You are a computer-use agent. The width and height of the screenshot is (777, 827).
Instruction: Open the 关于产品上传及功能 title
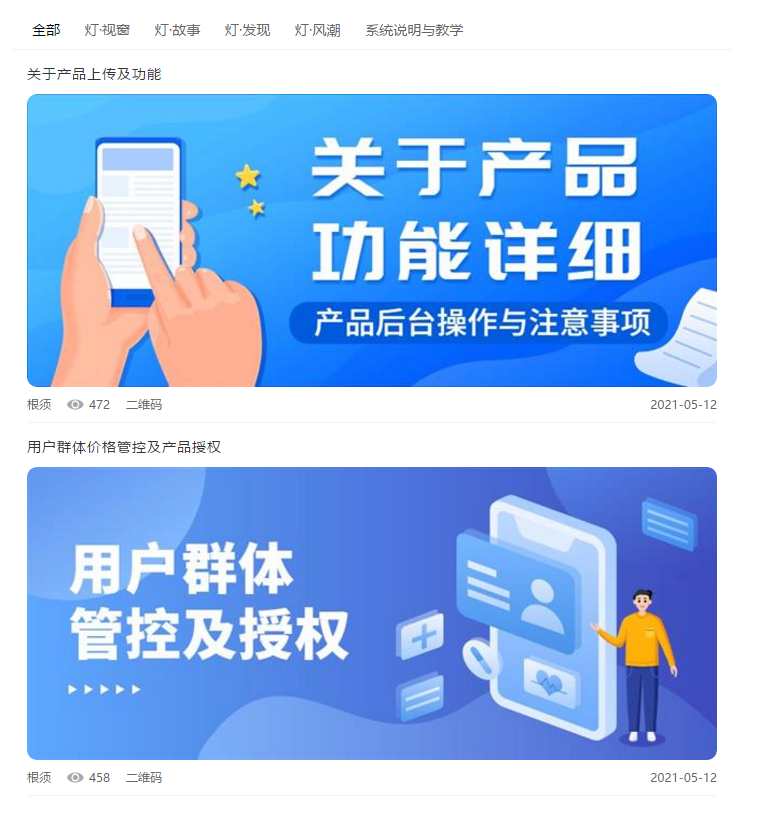coord(94,74)
